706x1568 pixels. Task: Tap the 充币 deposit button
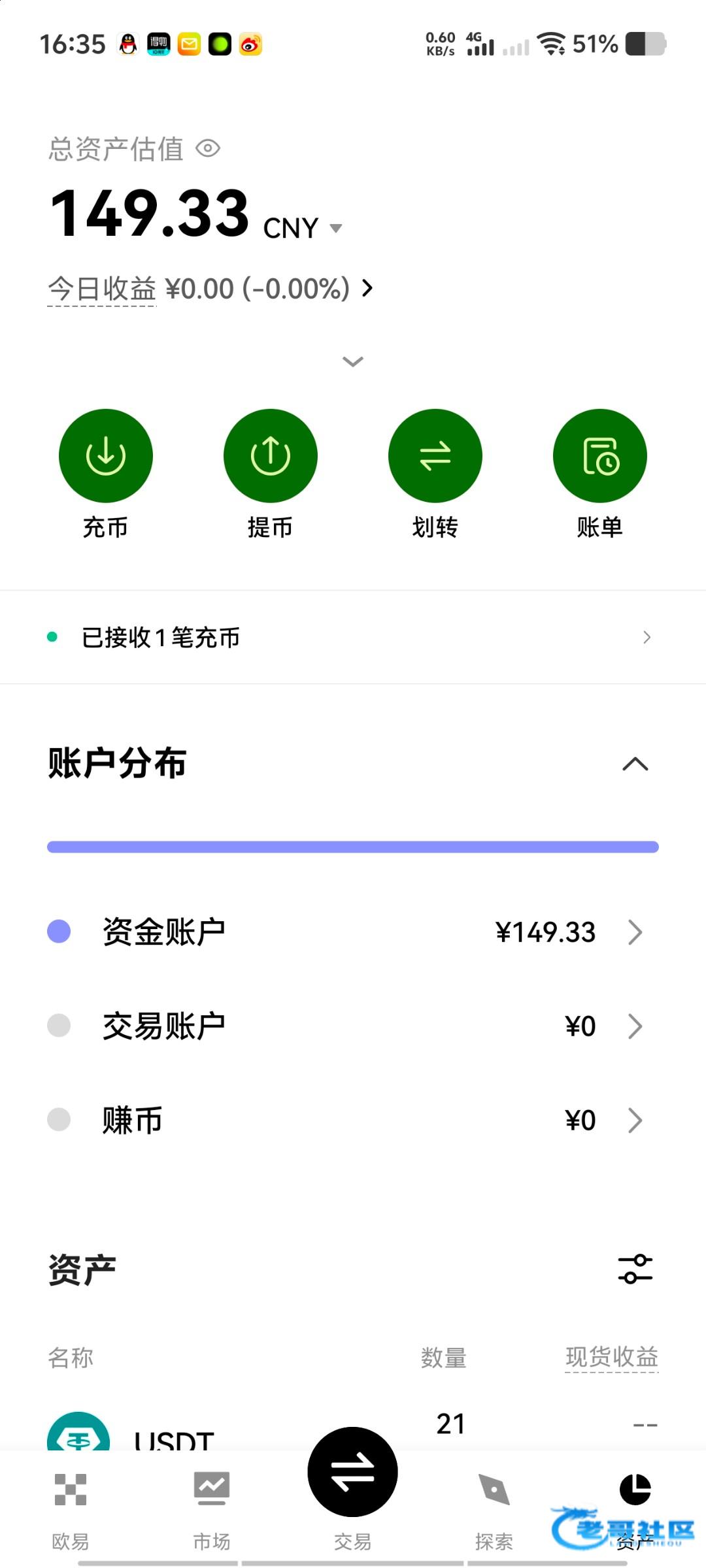point(106,456)
